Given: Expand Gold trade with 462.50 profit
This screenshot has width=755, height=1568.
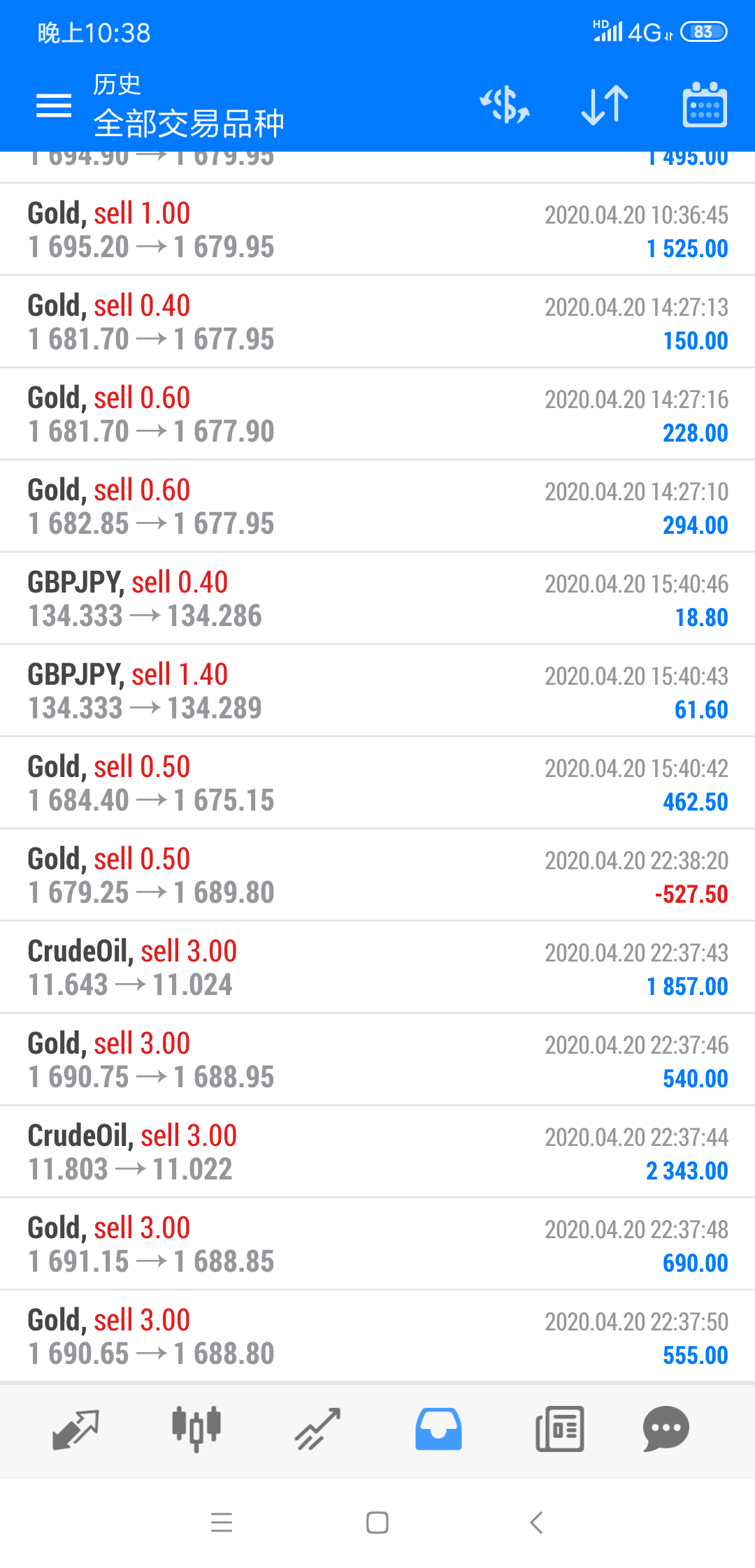Looking at the screenshot, I should point(377,783).
